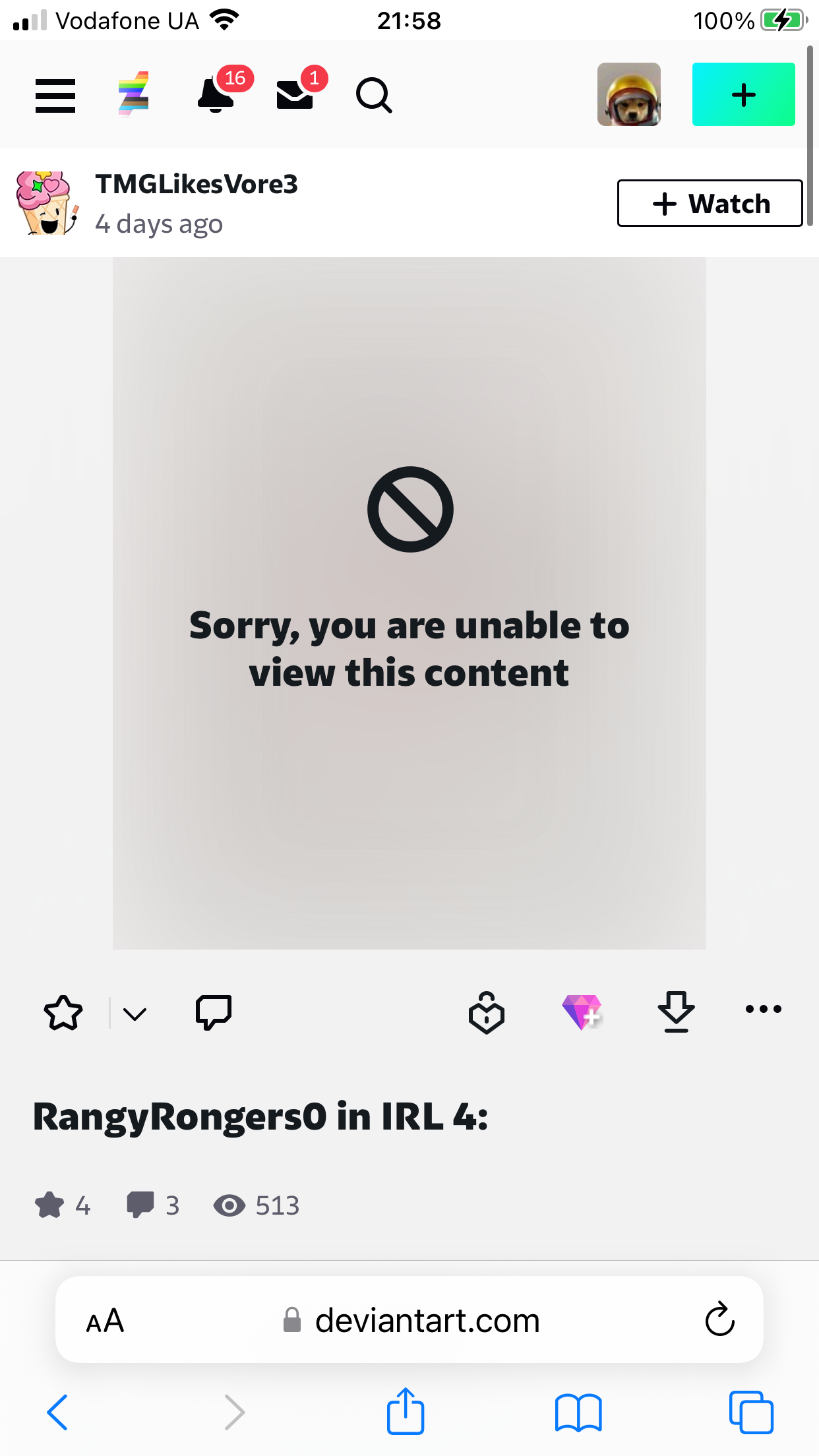Image resolution: width=819 pixels, height=1456 pixels.
Task: Open the comments icon
Action: click(x=214, y=1012)
